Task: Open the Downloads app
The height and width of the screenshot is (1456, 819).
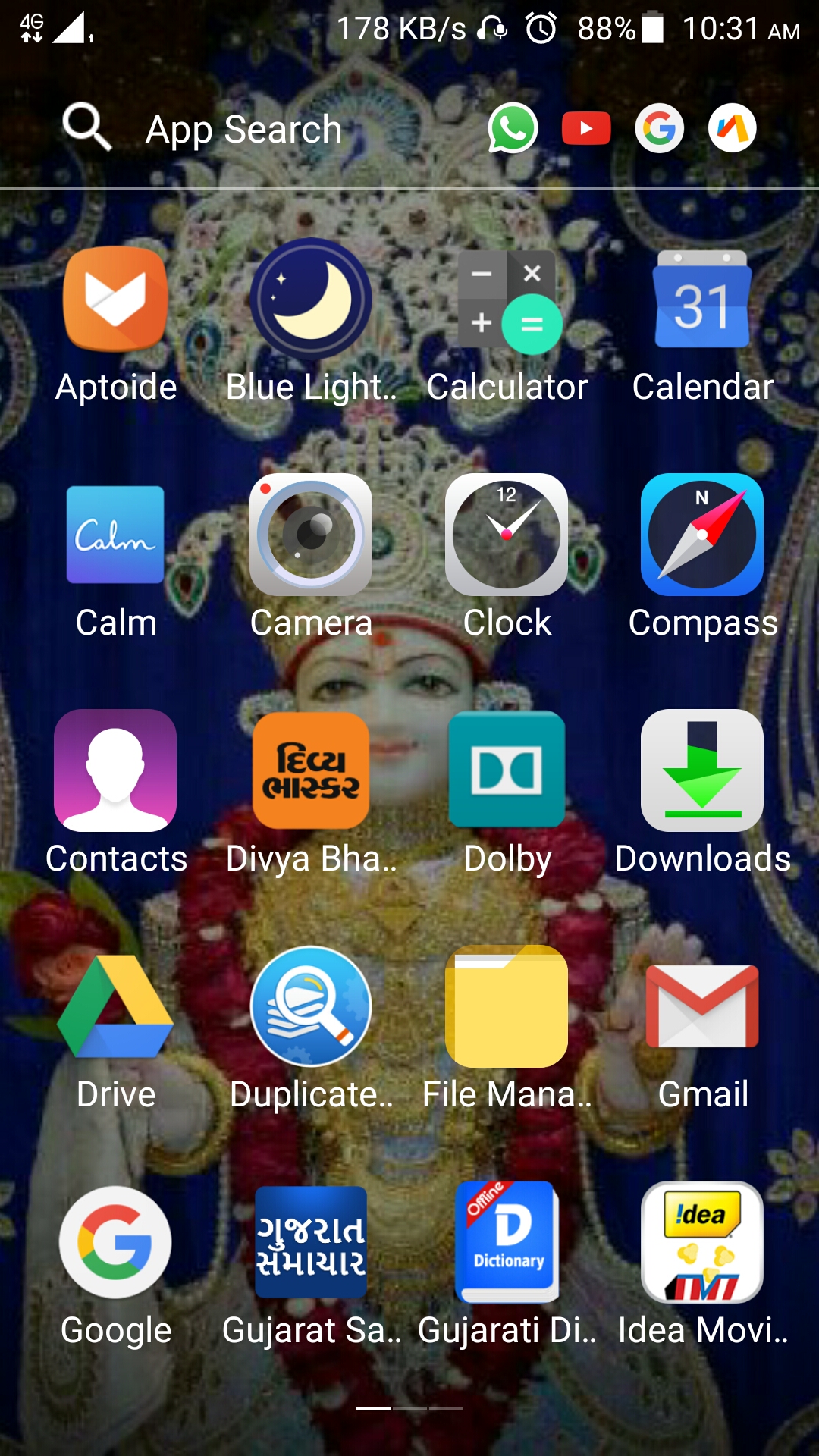Action: tap(702, 770)
